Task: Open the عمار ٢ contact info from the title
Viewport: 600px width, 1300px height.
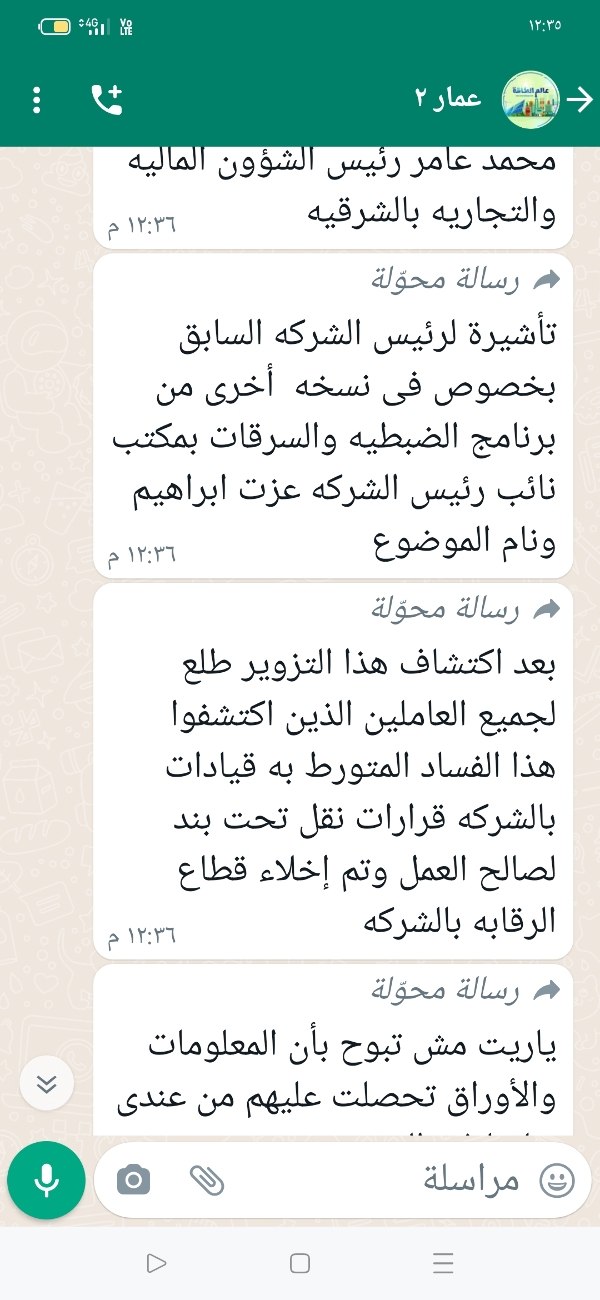Action: point(449,98)
